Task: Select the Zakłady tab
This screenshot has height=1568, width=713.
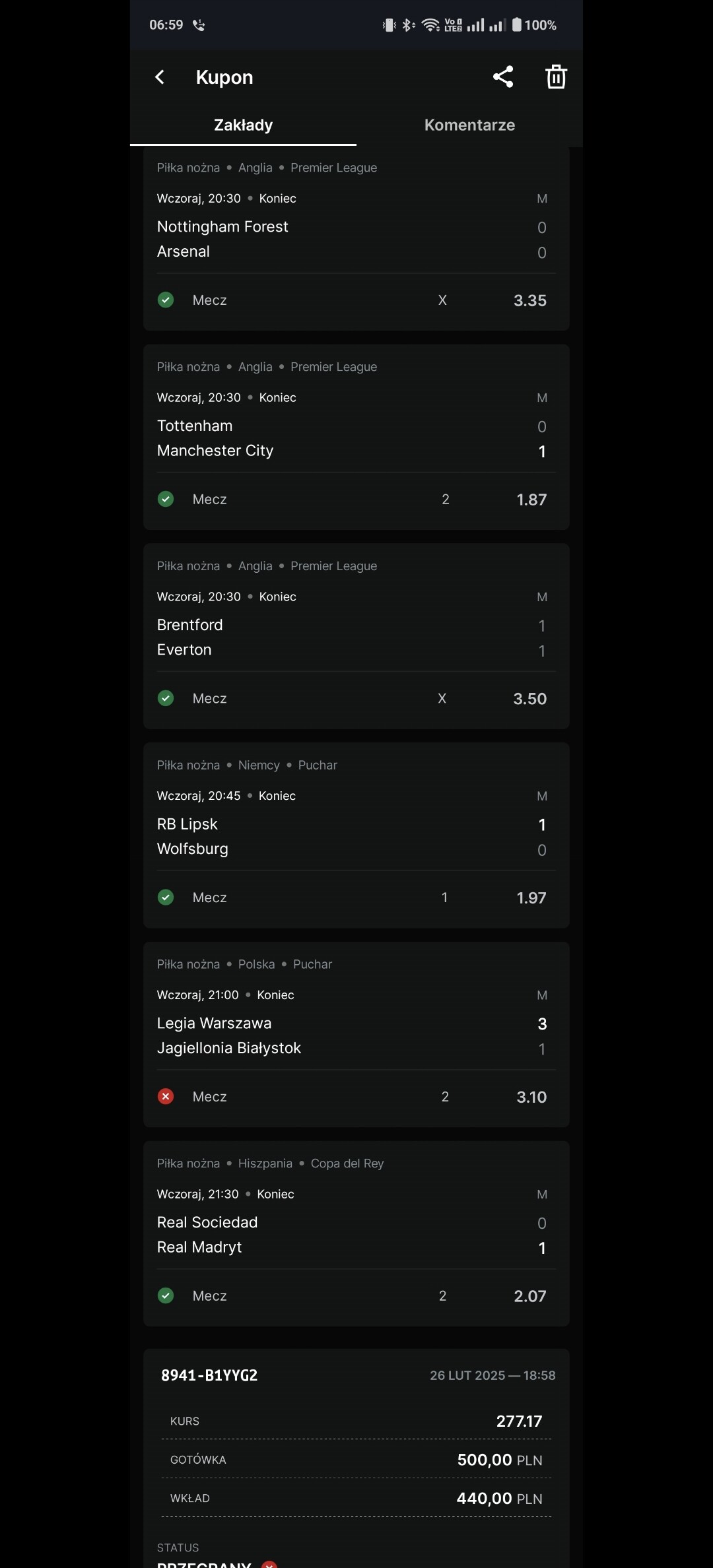Action: tap(243, 125)
